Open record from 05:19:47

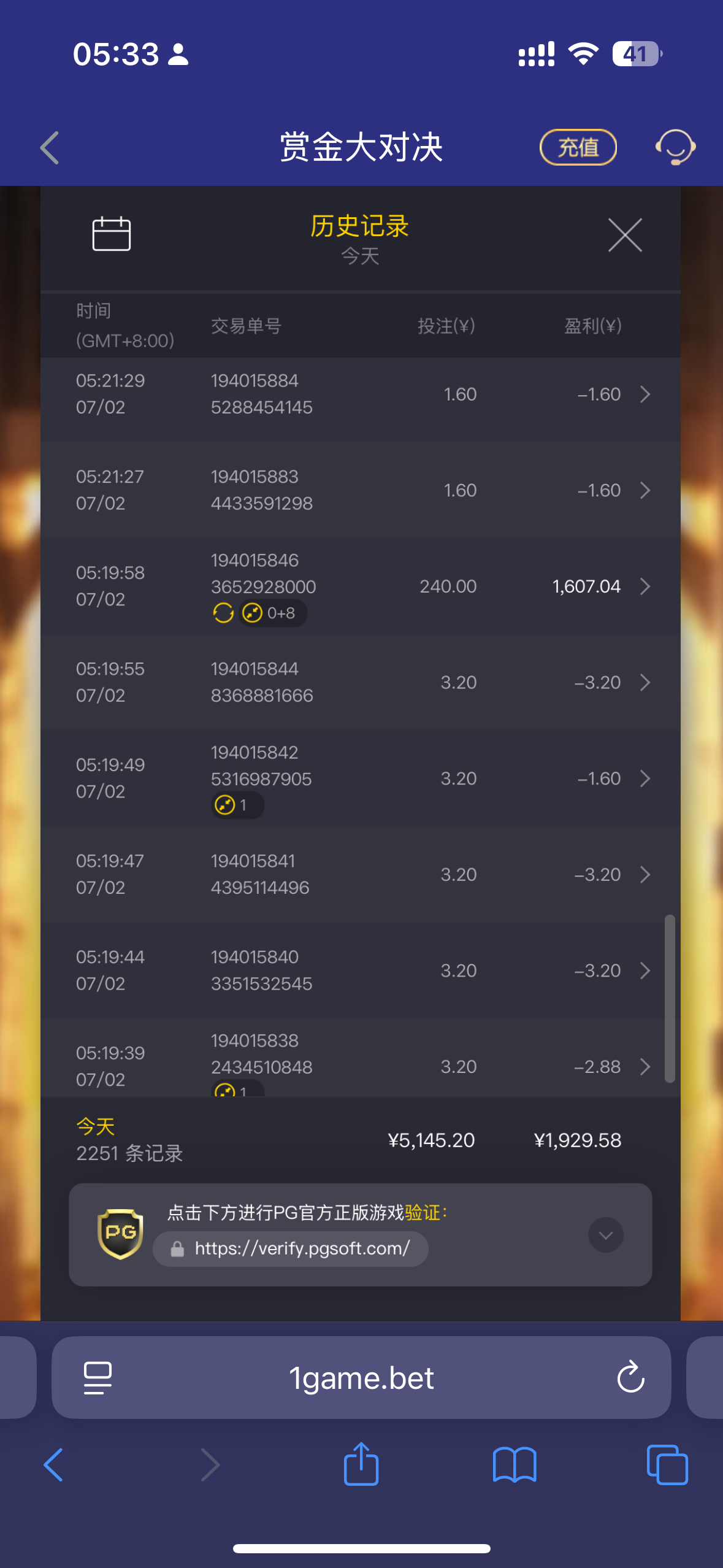[x=361, y=874]
